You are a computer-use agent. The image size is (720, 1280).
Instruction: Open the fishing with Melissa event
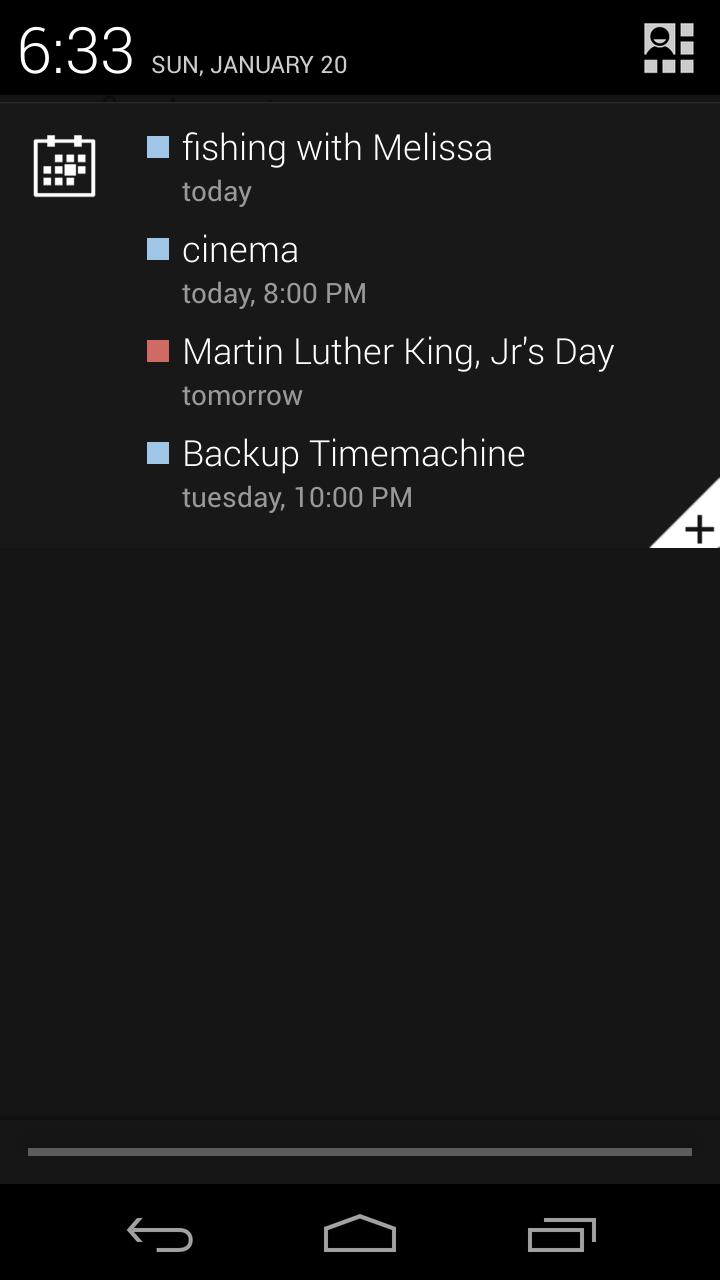[x=337, y=147]
